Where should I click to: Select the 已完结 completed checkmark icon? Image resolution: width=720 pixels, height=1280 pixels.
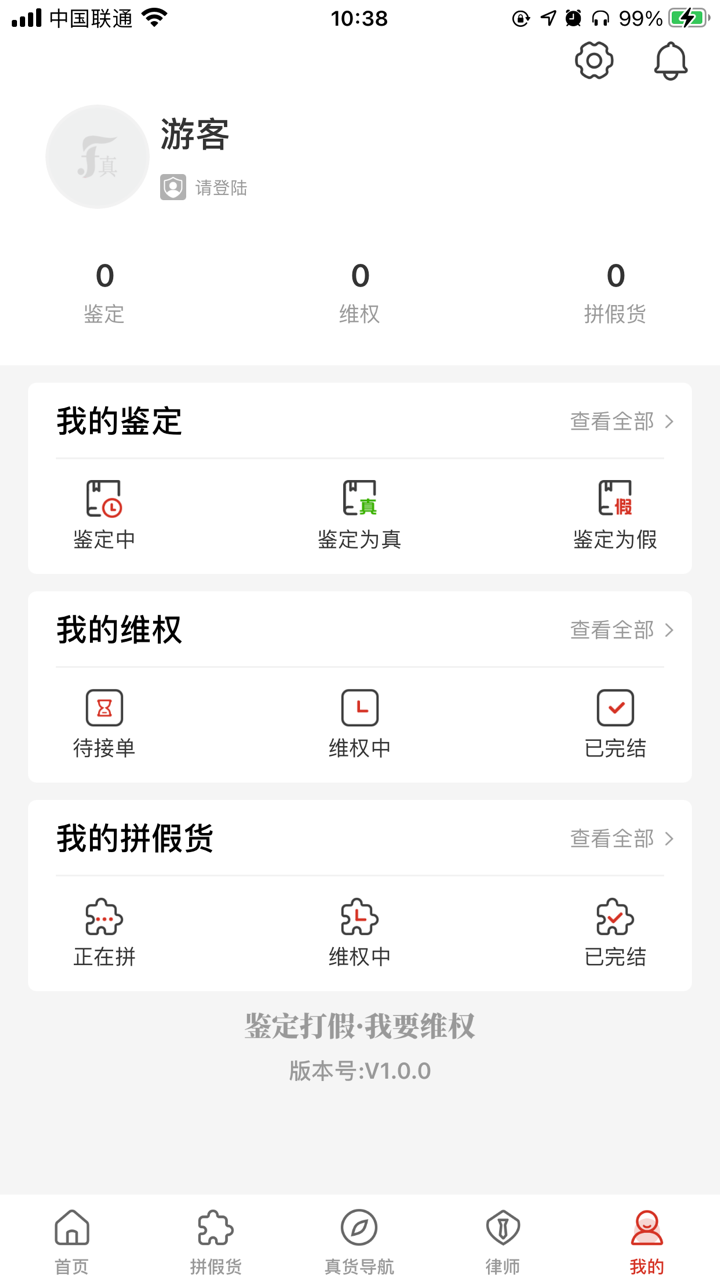point(615,707)
